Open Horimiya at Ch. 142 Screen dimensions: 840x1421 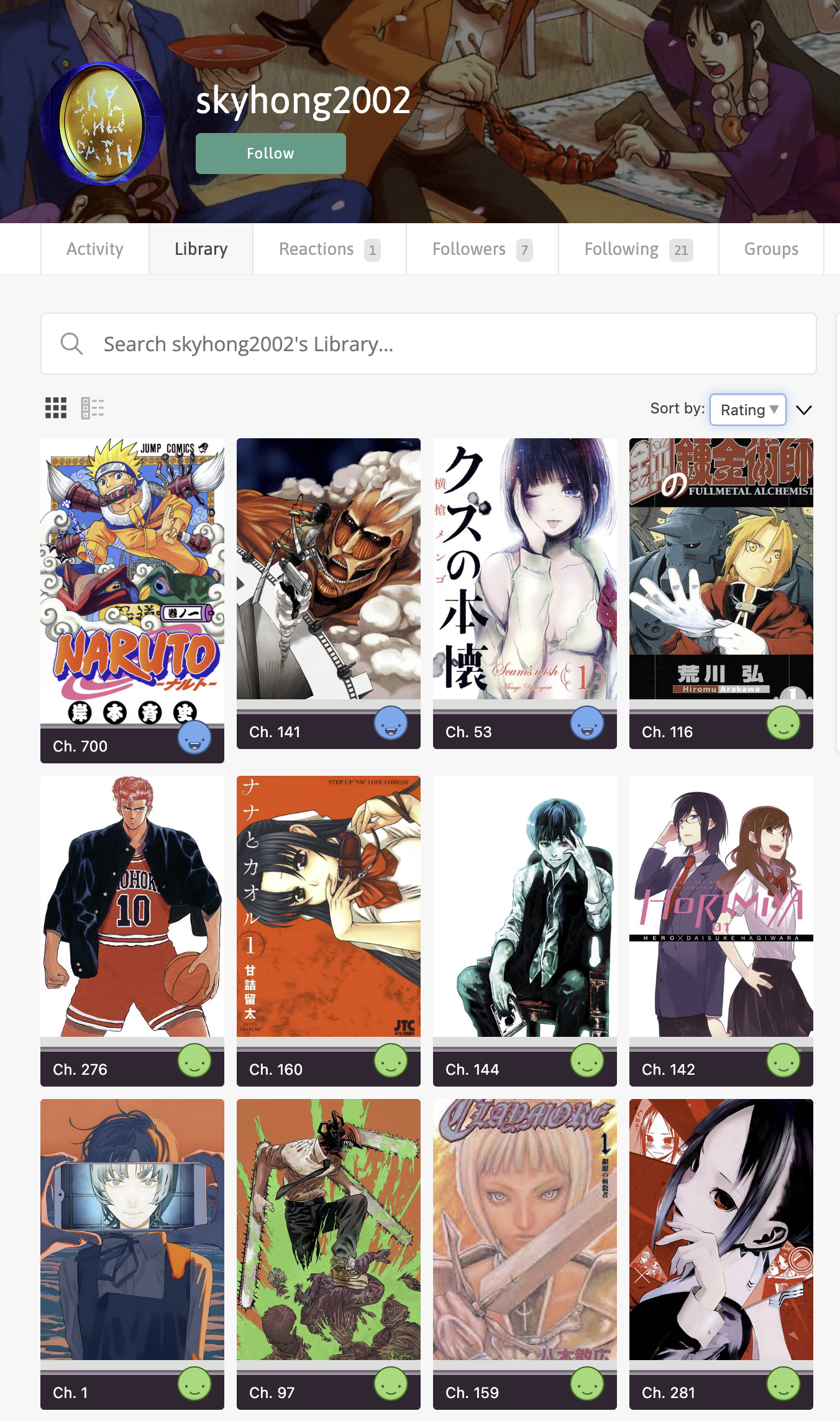coord(721,908)
